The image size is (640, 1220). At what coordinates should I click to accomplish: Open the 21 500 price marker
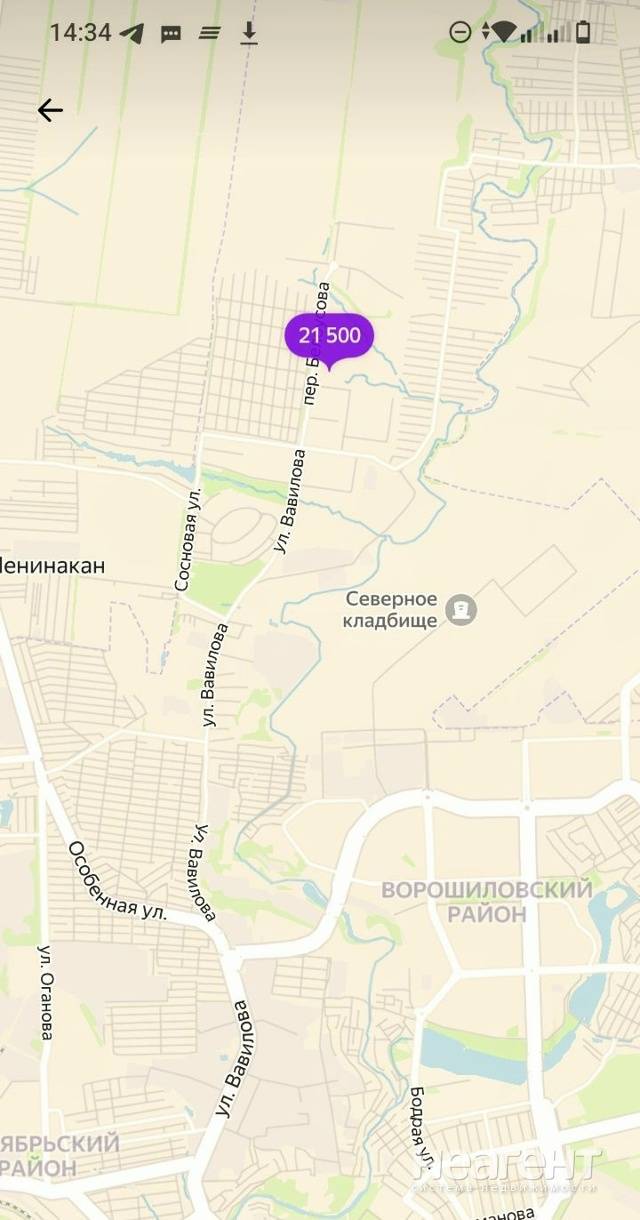(329, 336)
